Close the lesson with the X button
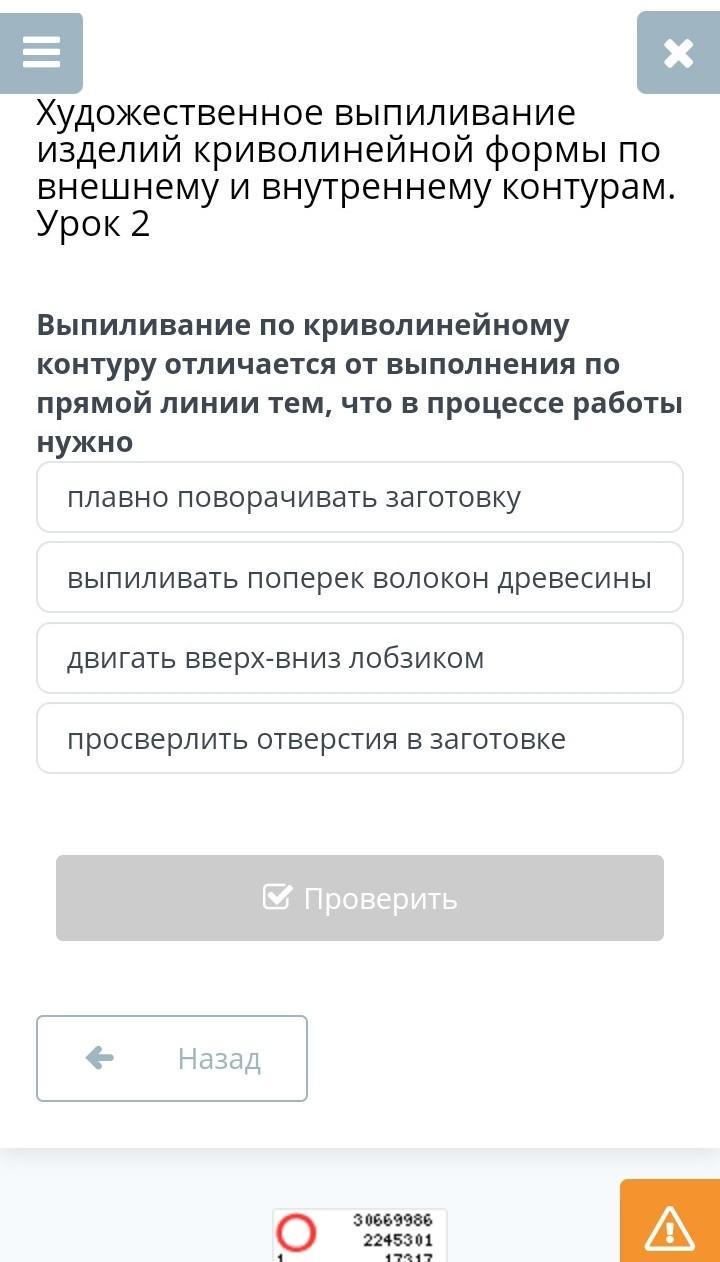This screenshot has width=720, height=1262. [678, 53]
